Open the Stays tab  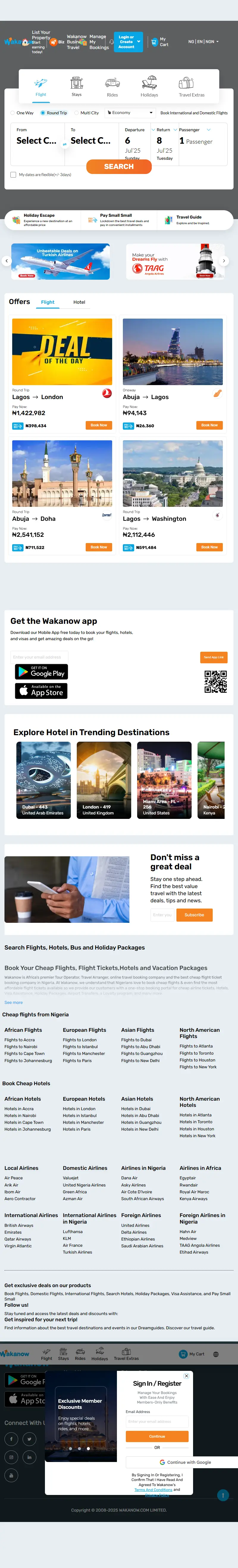[76, 86]
